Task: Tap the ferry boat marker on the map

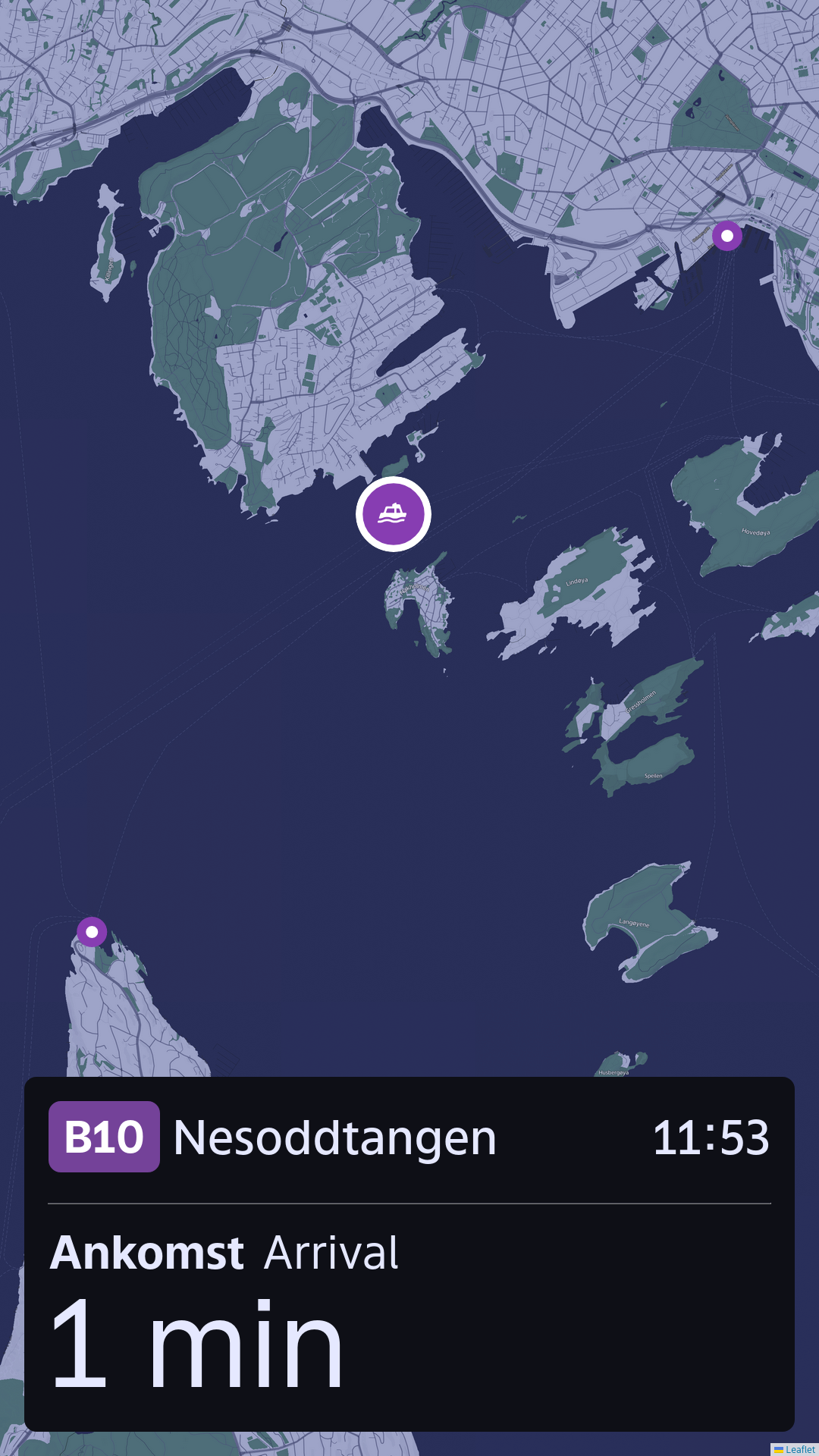Action: click(x=394, y=514)
